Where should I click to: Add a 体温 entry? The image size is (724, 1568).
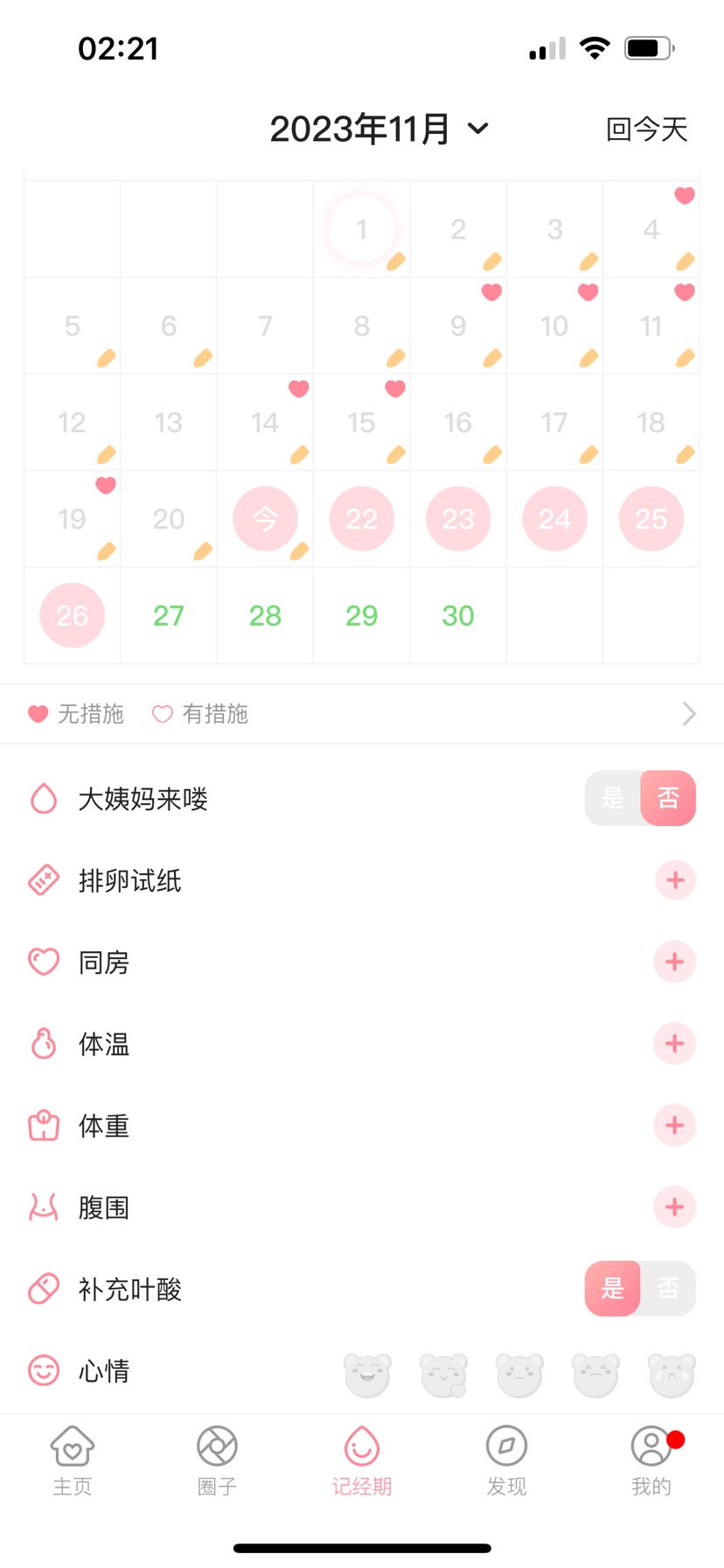pyautogui.click(x=674, y=1043)
